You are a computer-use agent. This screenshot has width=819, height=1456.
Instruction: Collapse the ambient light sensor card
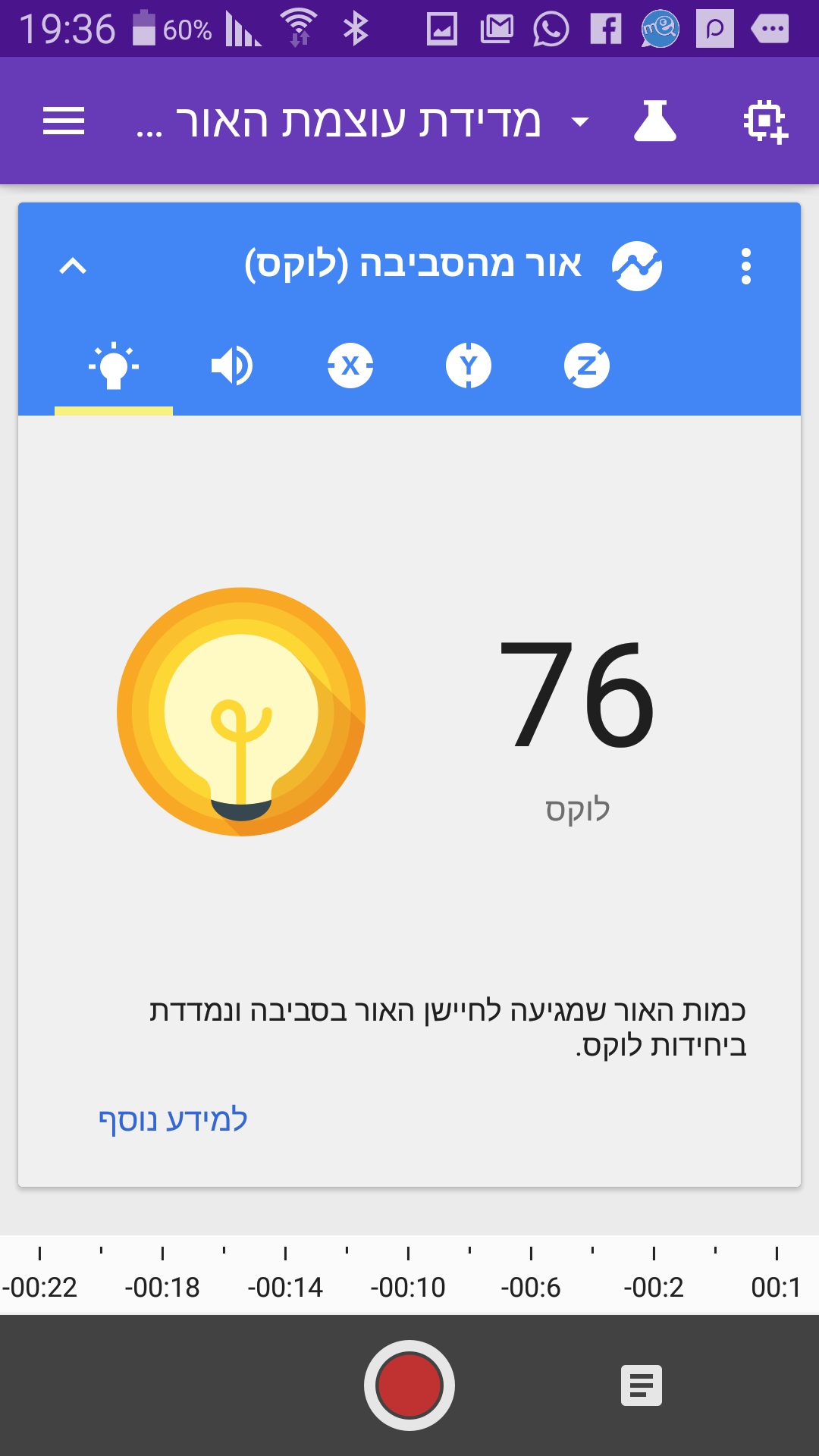[x=74, y=266]
